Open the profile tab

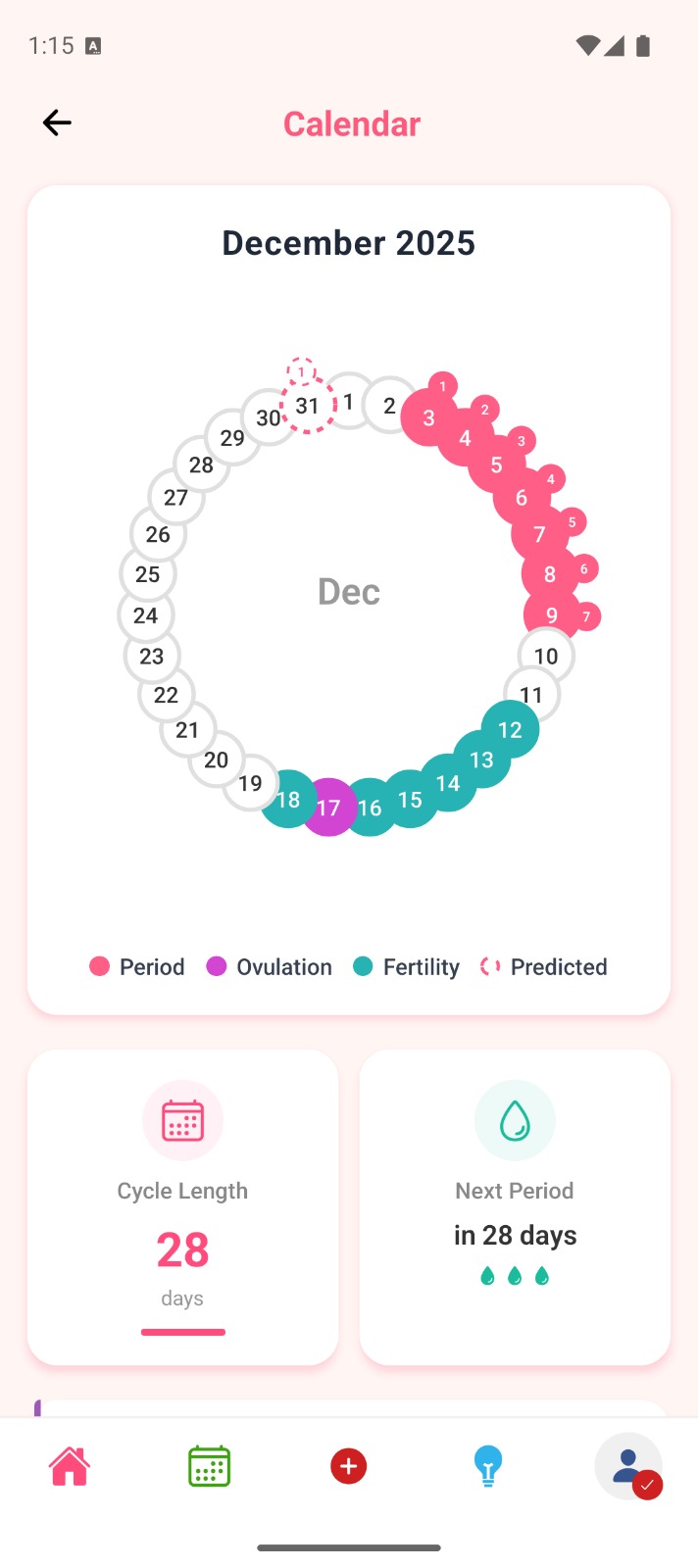[x=628, y=1466]
